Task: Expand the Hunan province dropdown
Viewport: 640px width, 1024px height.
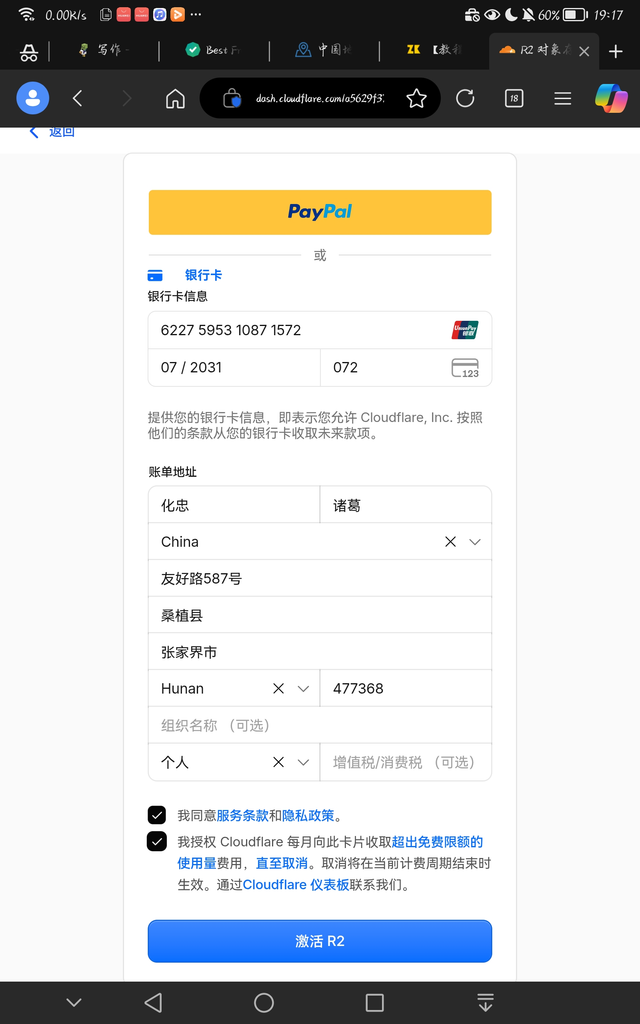Action: pos(303,688)
